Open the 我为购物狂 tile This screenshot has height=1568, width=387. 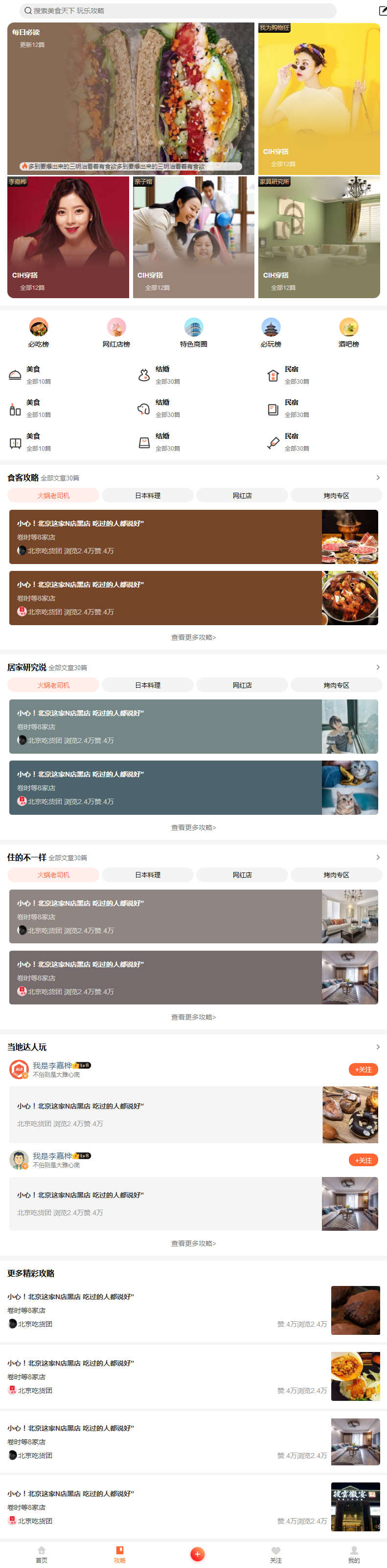coord(319,99)
